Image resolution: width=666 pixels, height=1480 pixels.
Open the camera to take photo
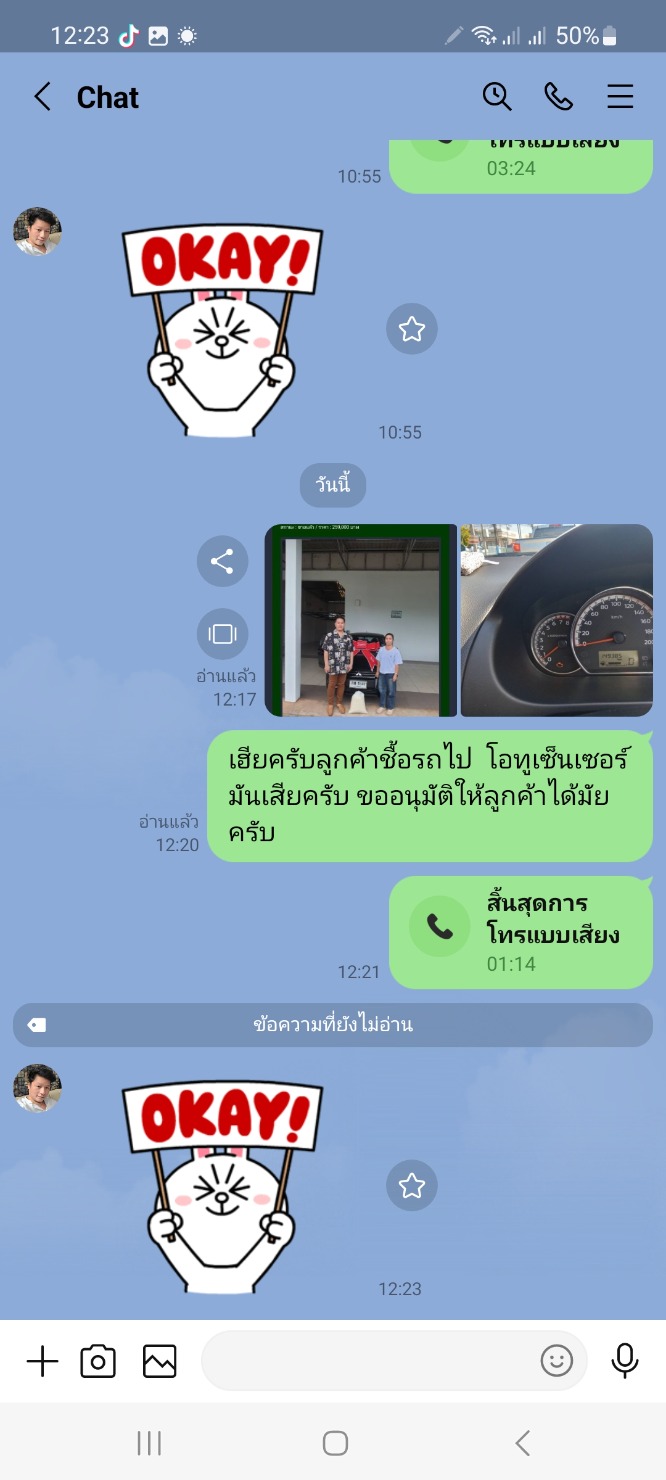[x=98, y=1361]
